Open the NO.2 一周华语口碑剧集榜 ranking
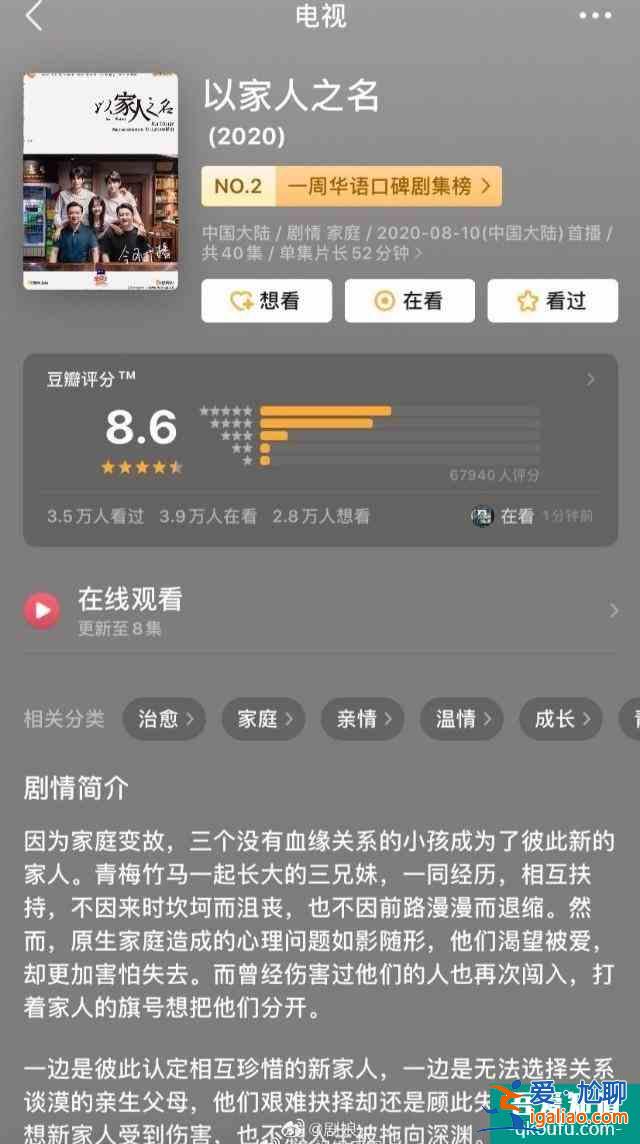 (x=351, y=186)
